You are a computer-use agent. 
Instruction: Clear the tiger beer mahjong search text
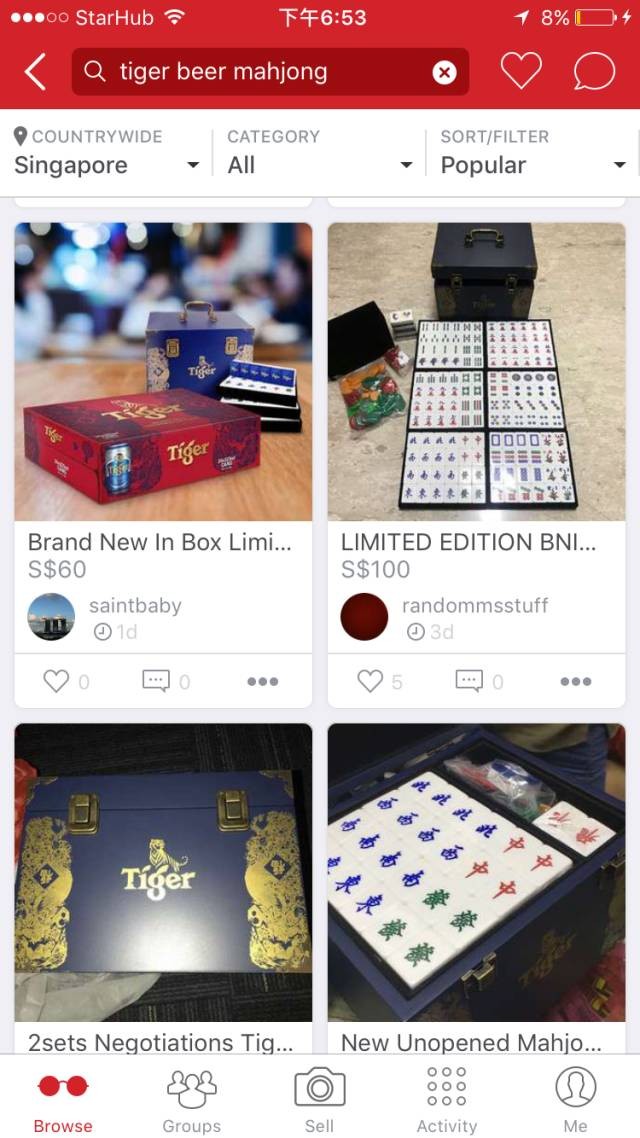(444, 72)
